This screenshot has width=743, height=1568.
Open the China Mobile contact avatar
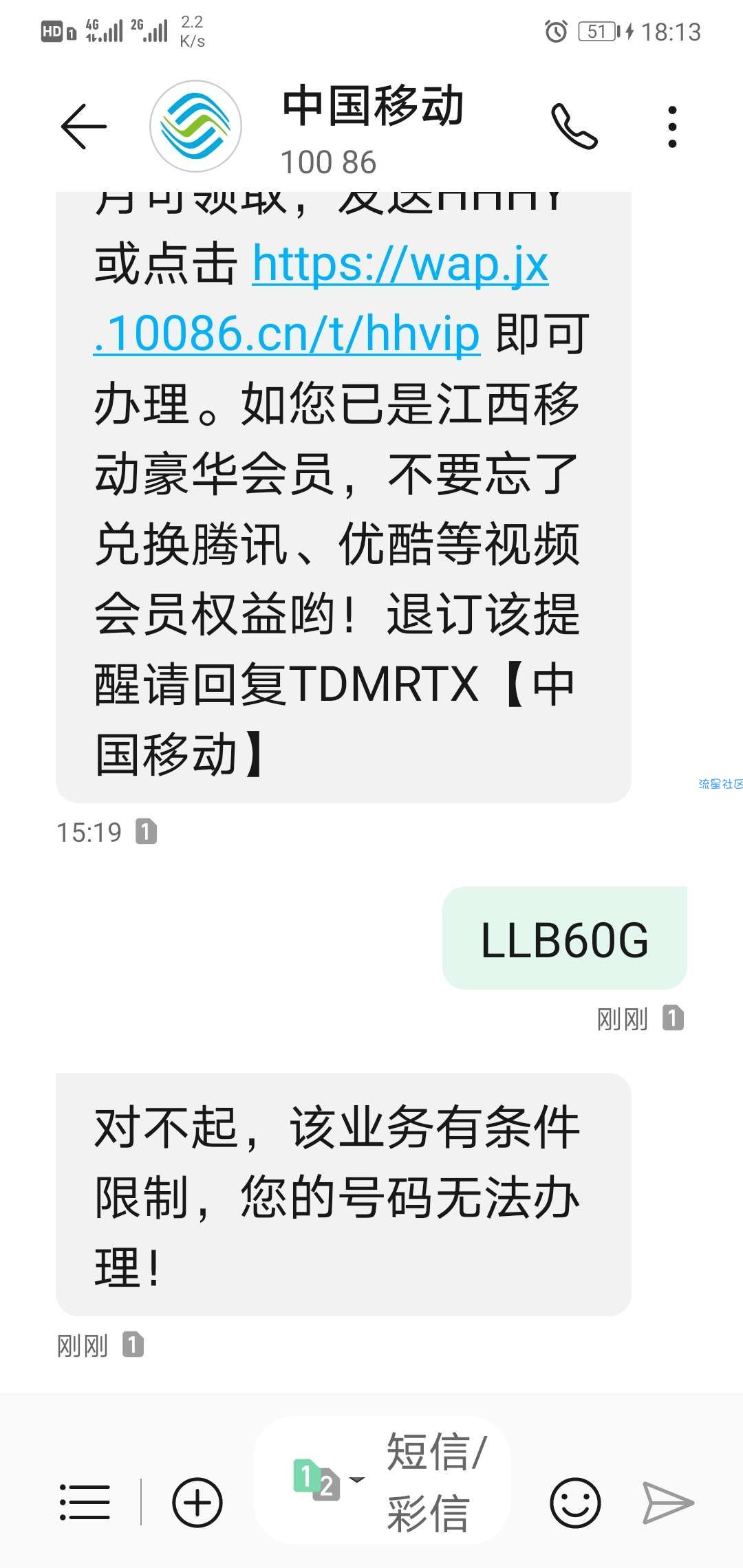coord(196,127)
